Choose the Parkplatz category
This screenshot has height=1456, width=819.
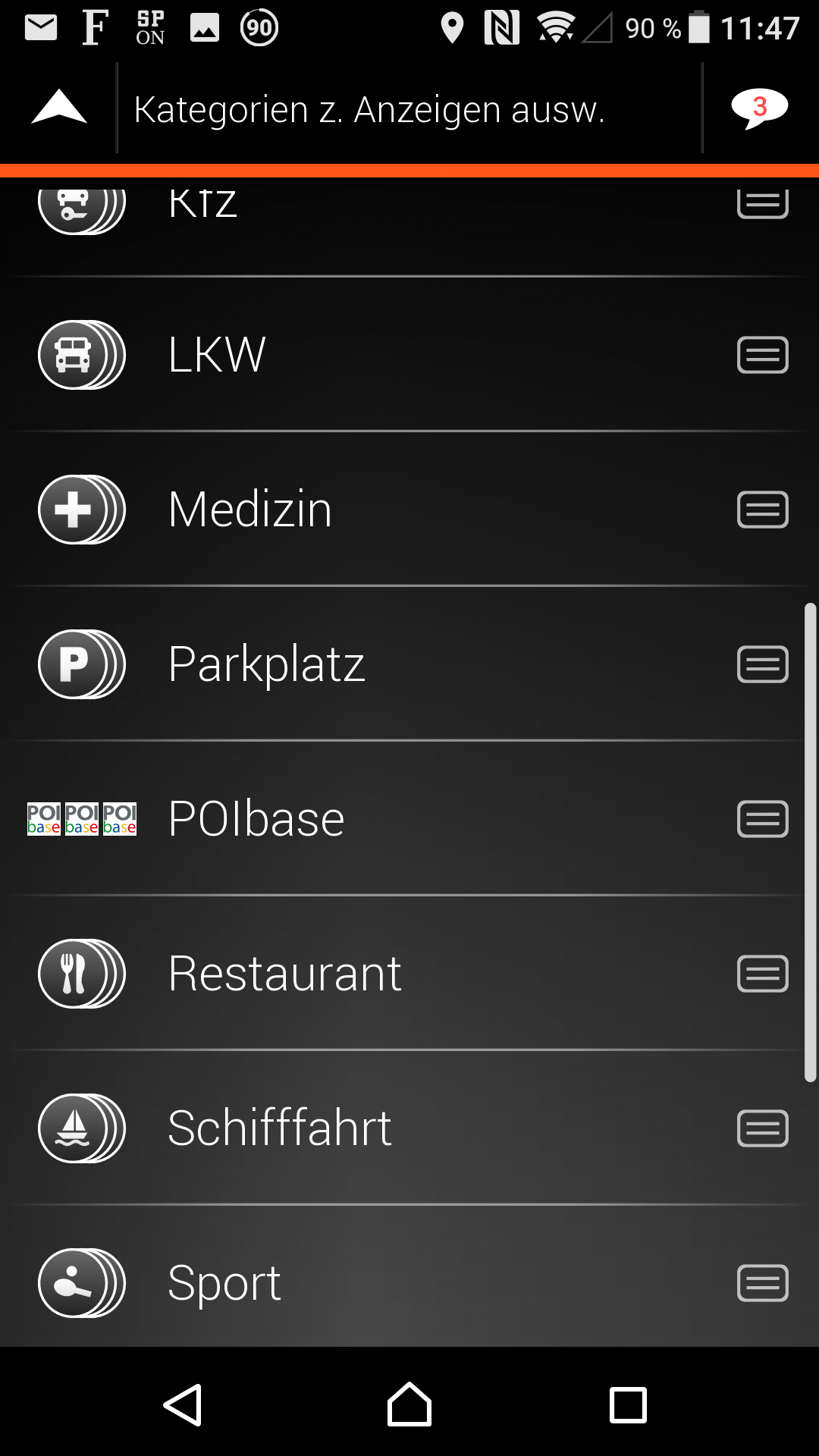point(266,664)
